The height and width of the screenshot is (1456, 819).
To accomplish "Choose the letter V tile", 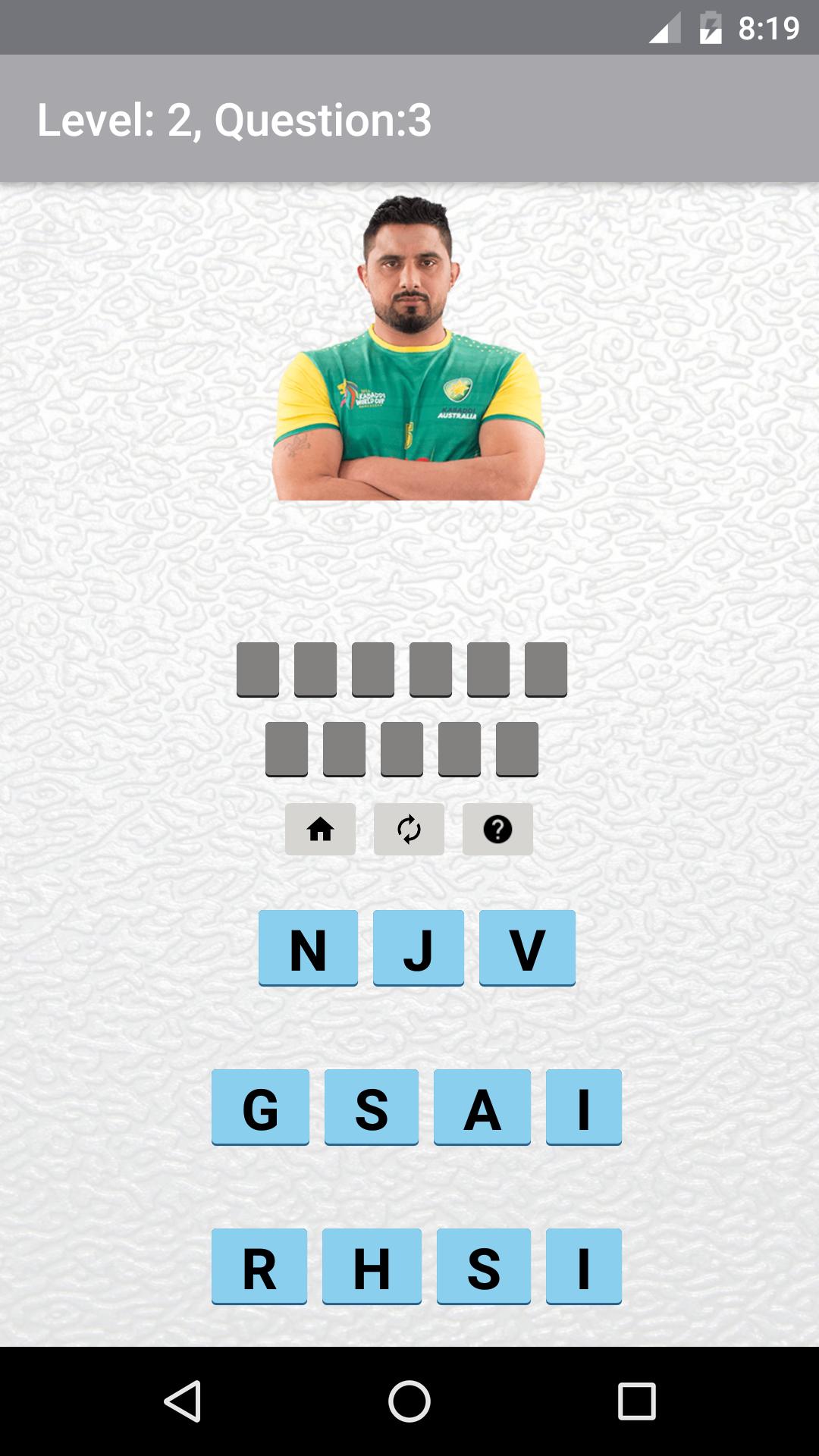I will pyautogui.click(x=527, y=948).
